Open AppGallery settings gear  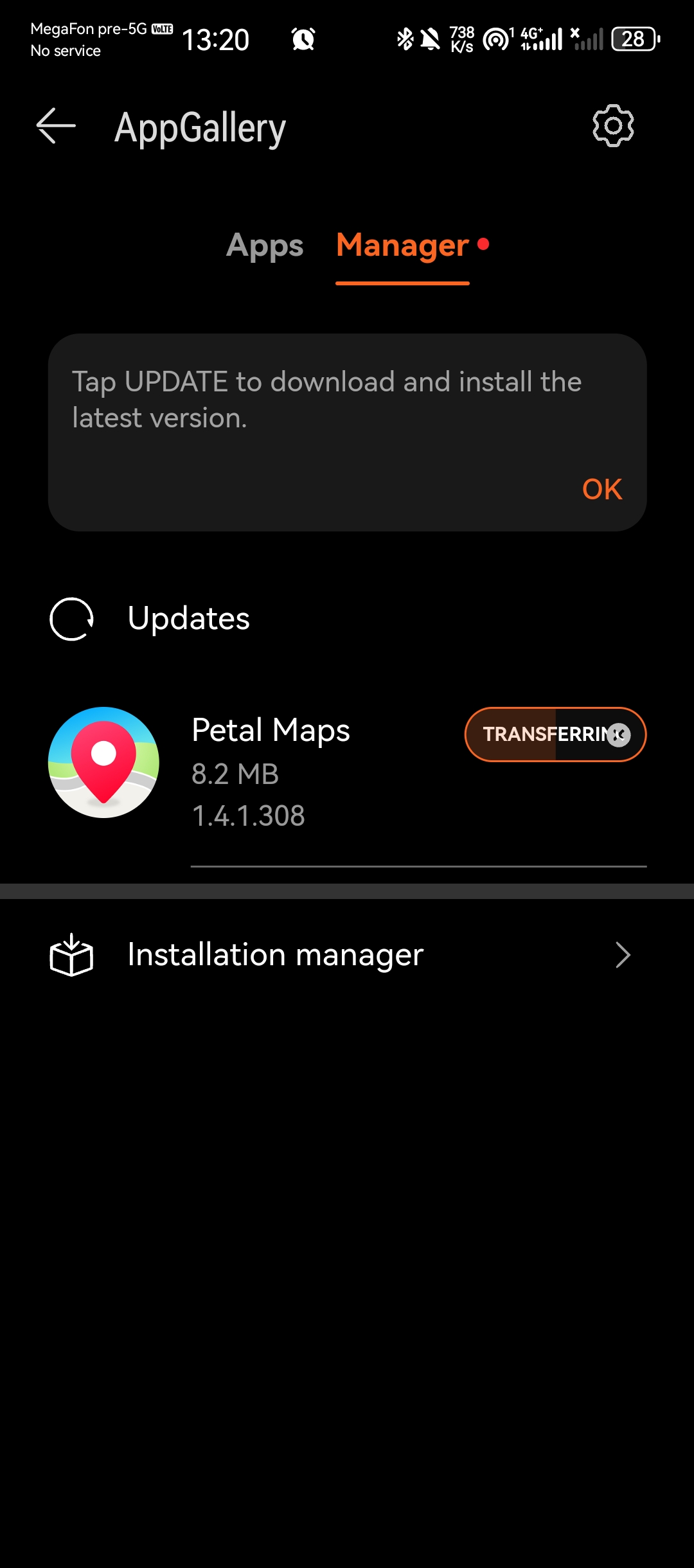pos(612,126)
